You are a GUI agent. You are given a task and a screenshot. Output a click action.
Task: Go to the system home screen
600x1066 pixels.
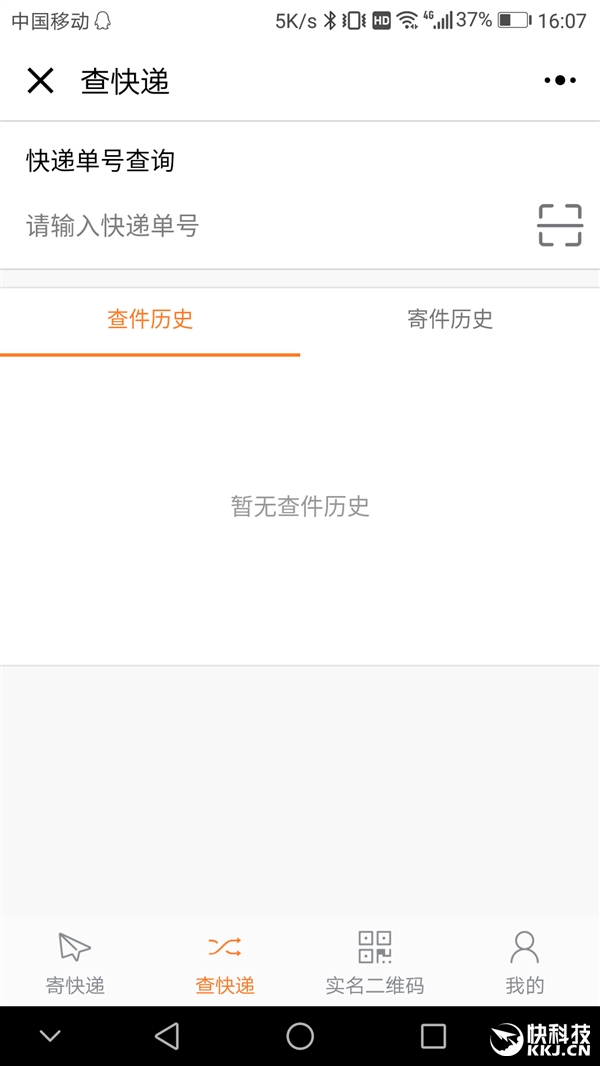[300, 1036]
